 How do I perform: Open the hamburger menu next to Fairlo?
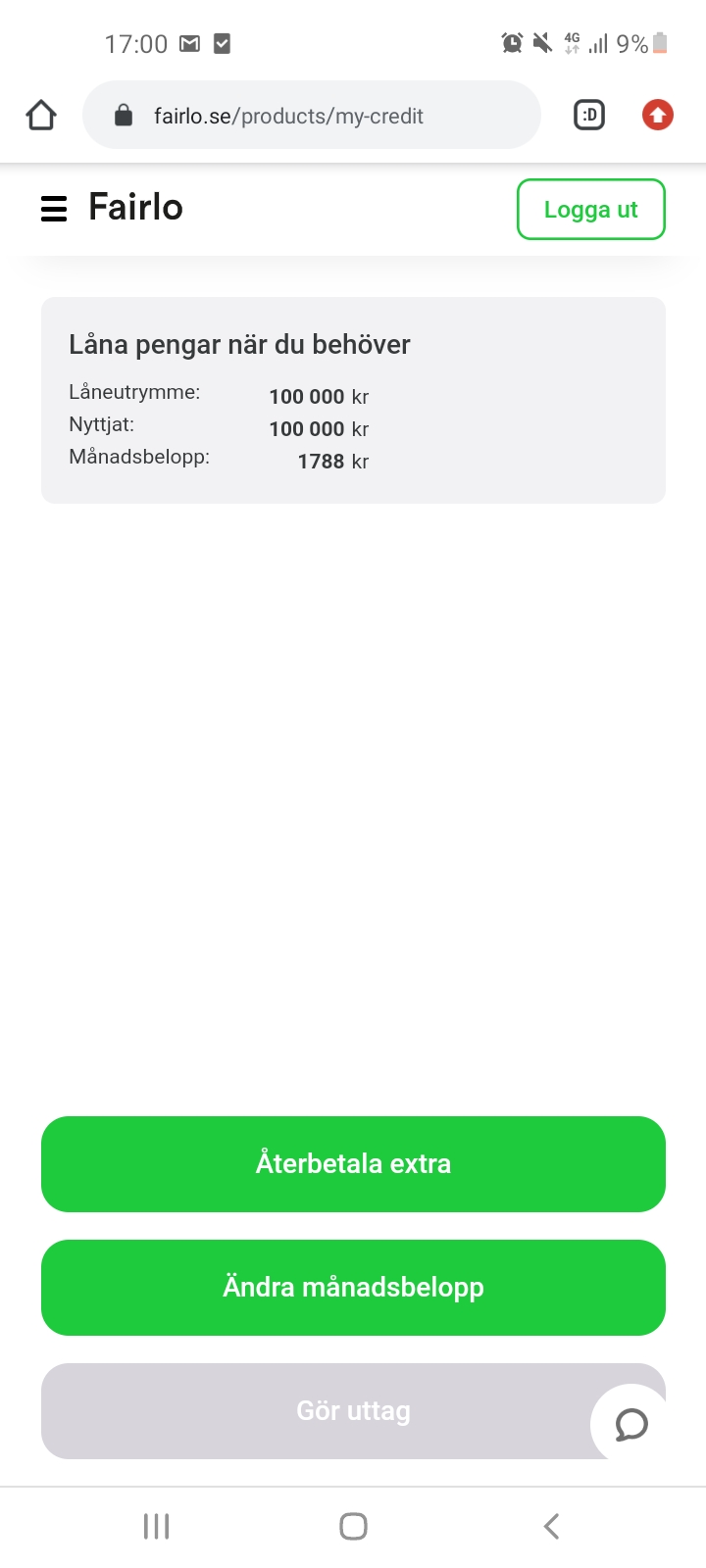pyautogui.click(x=54, y=209)
